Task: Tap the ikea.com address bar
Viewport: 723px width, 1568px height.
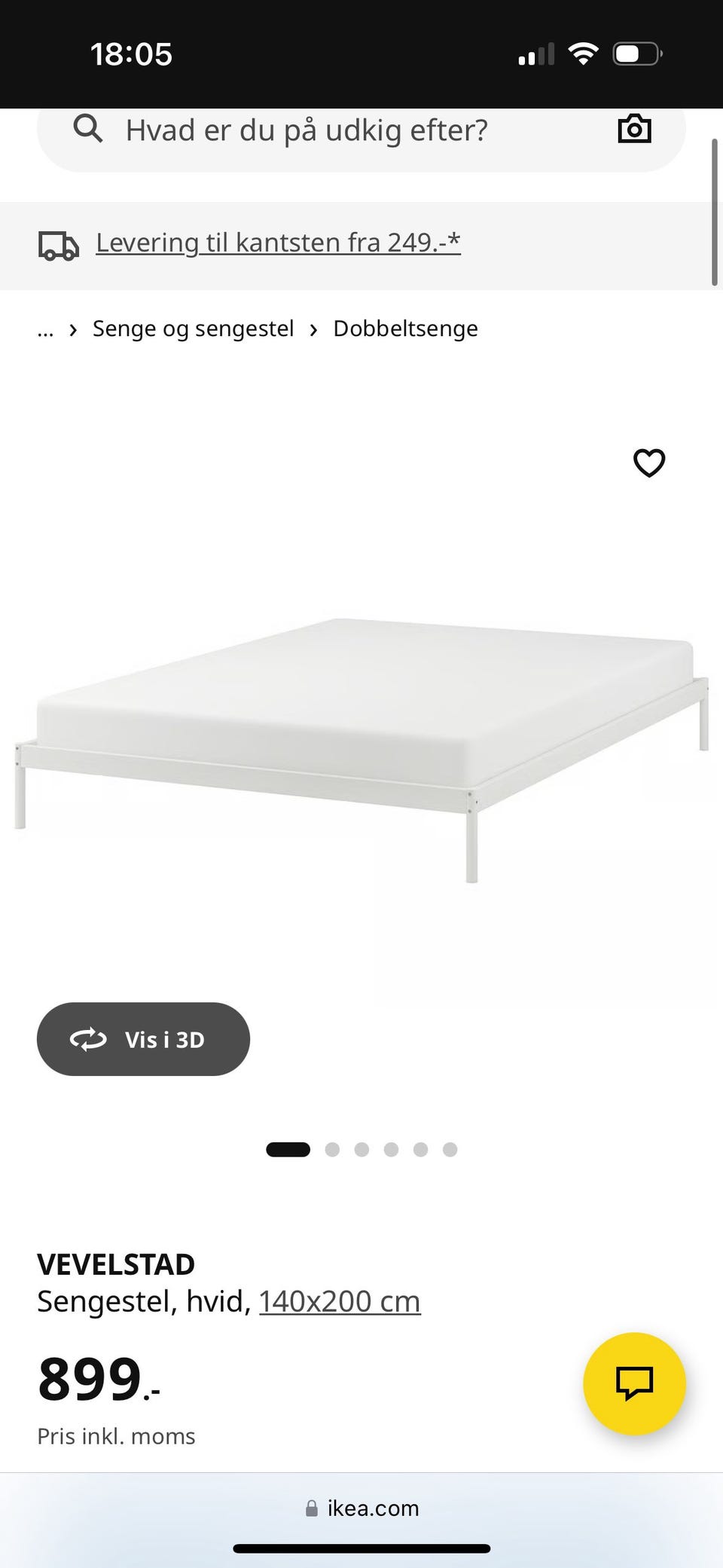Action: pyautogui.click(x=363, y=1508)
